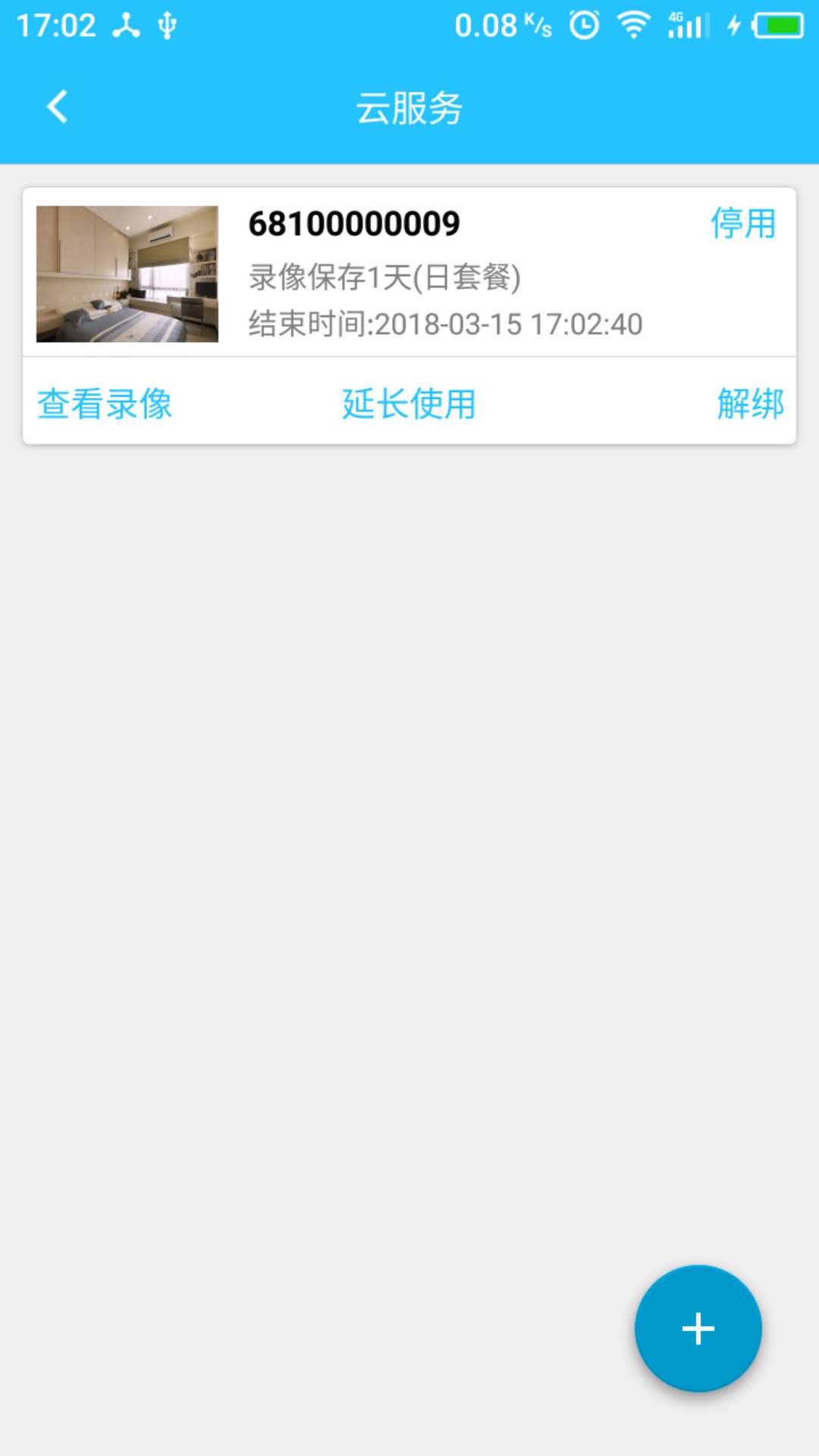The width and height of the screenshot is (819, 1456).
Task: Tap 停用 to disable the cloud service
Action: 742,224
